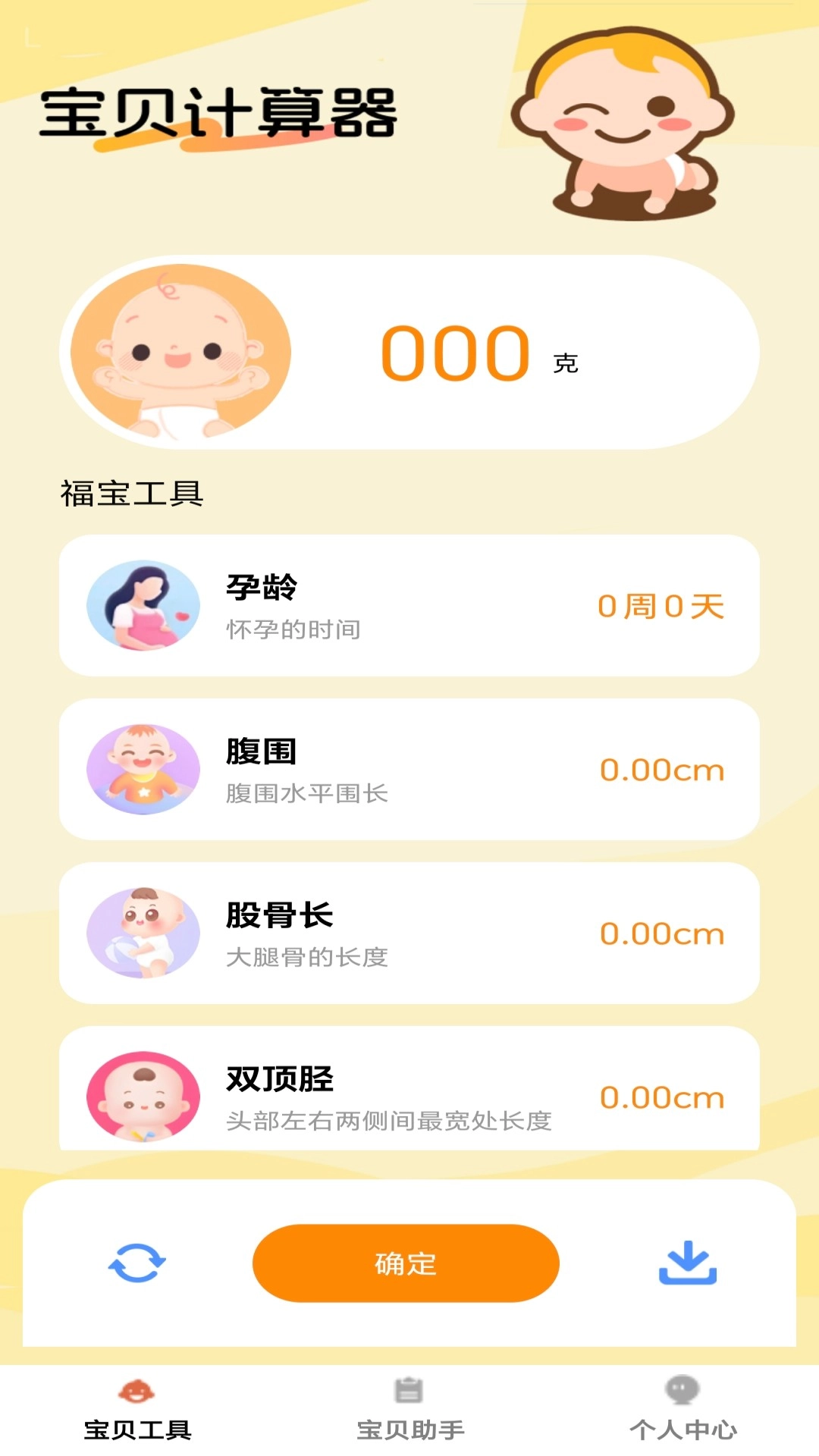
Task: Select the smiling baby icon beside 腹围
Action: [143, 769]
